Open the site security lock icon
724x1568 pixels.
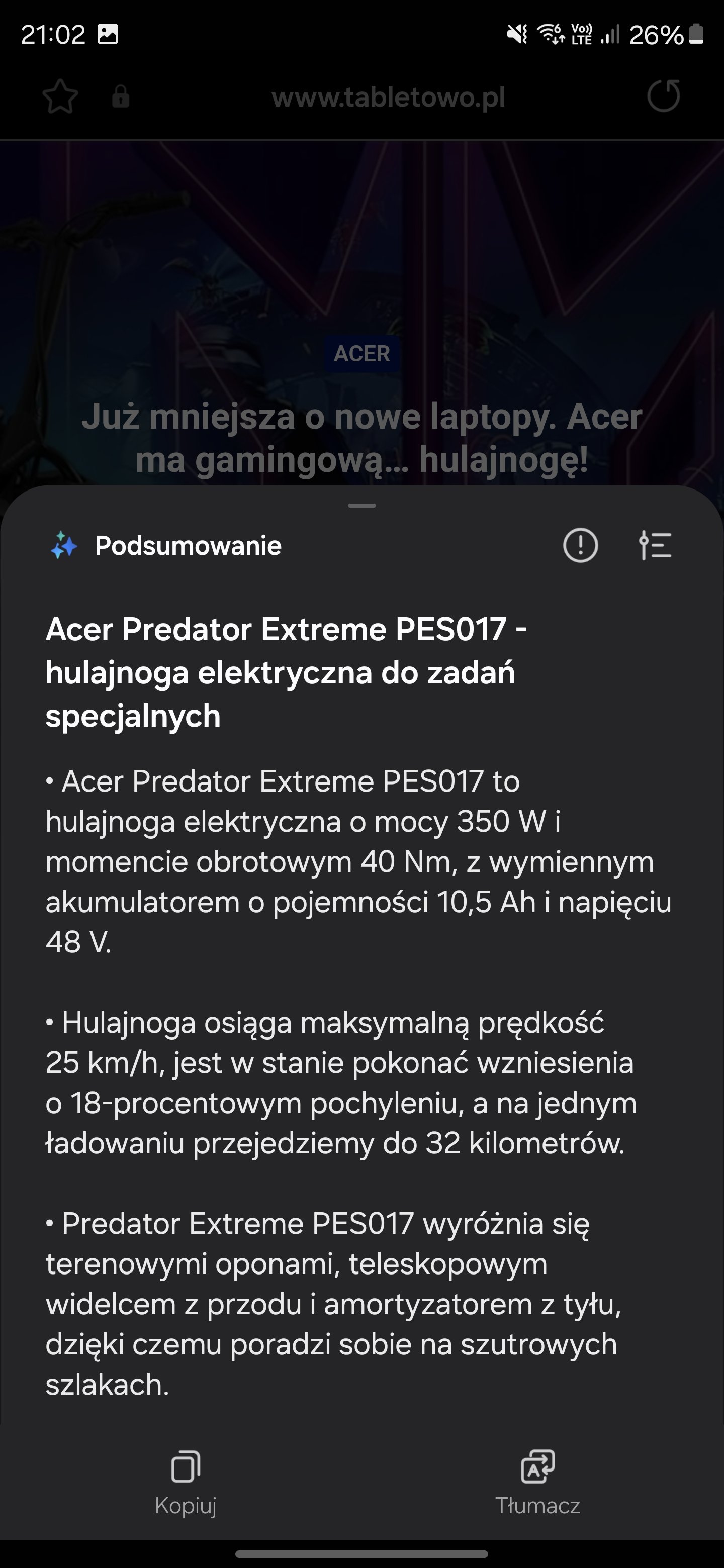121,97
